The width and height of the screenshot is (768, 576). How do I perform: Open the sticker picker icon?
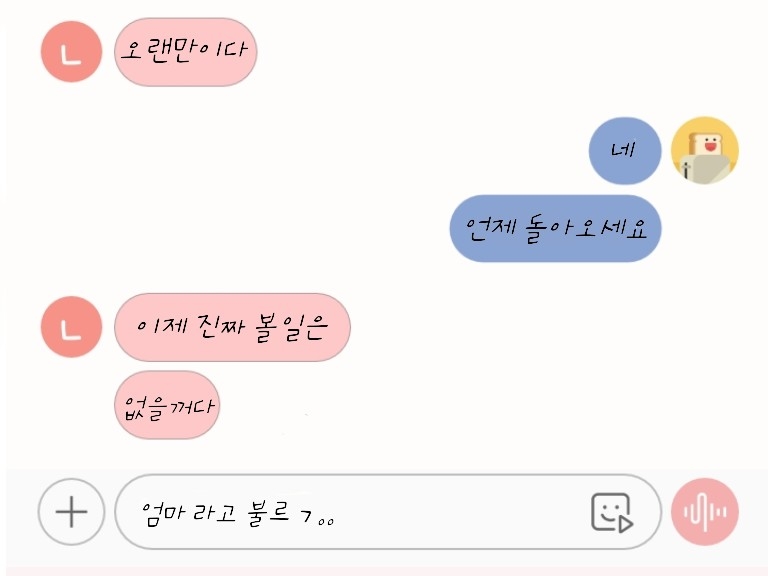pos(611,512)
